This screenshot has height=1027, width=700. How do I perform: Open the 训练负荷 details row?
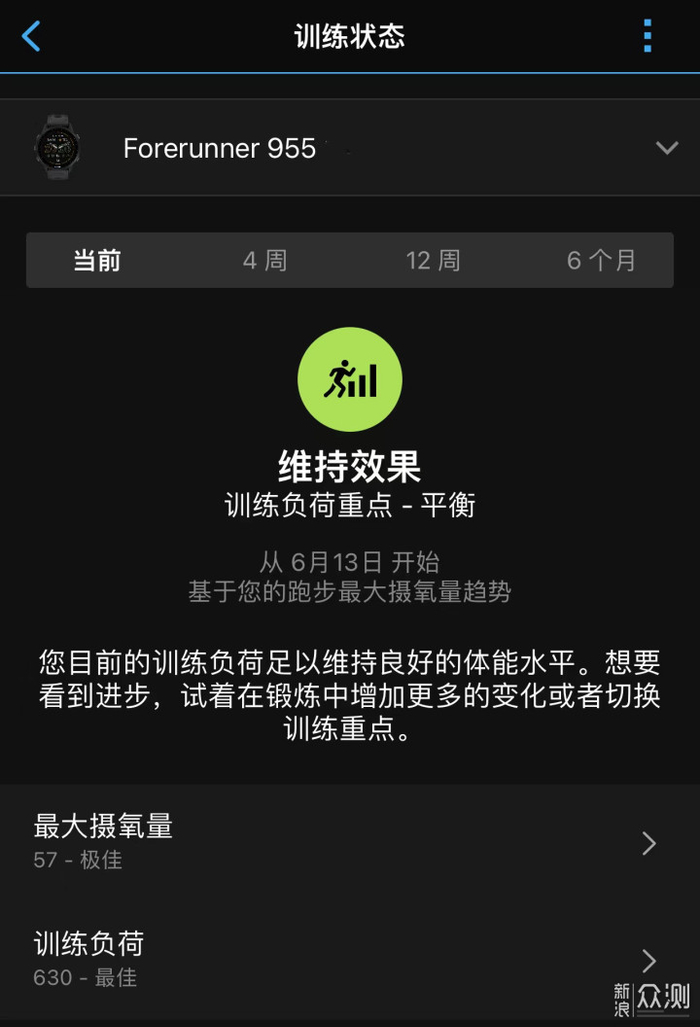[x=350, y=958]
